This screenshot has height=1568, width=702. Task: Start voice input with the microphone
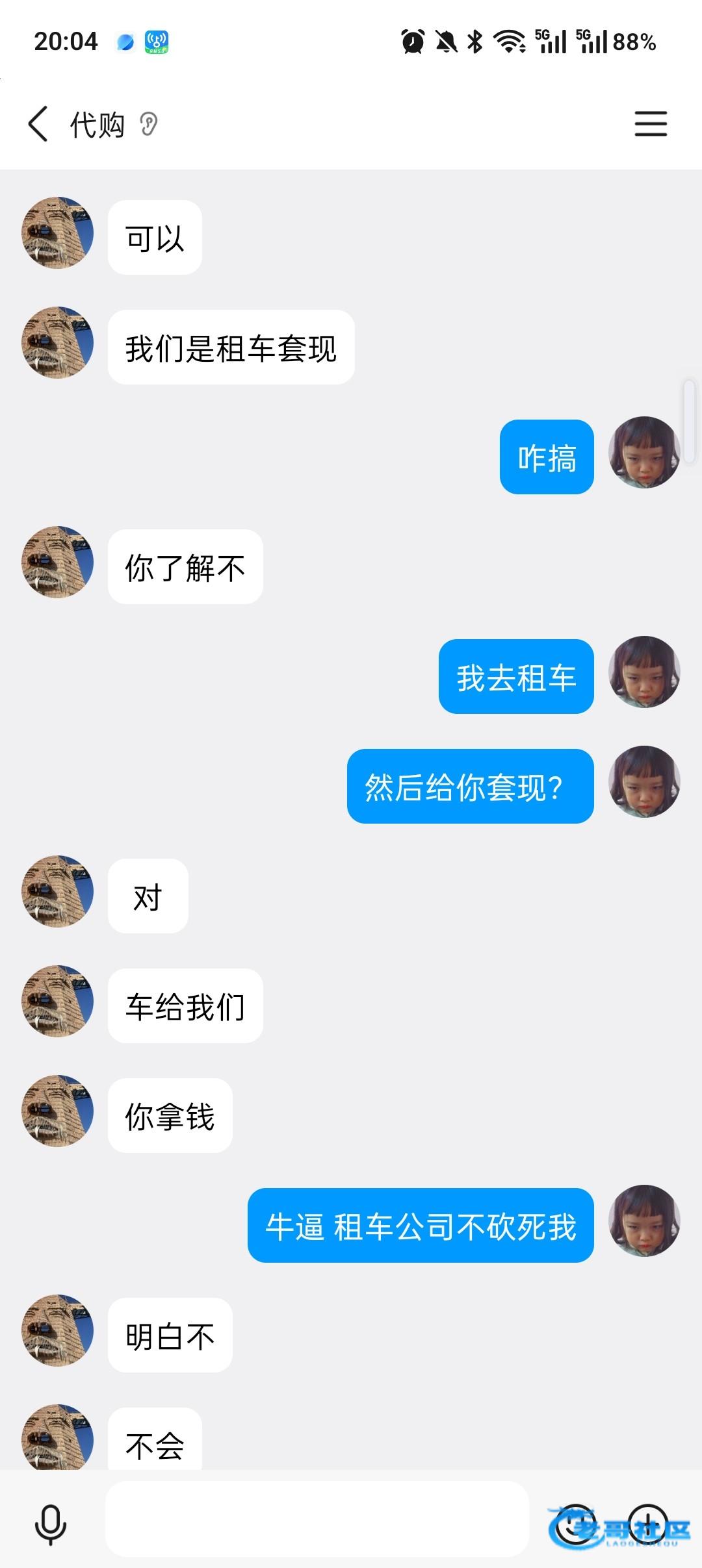[x=50, y=1523]
